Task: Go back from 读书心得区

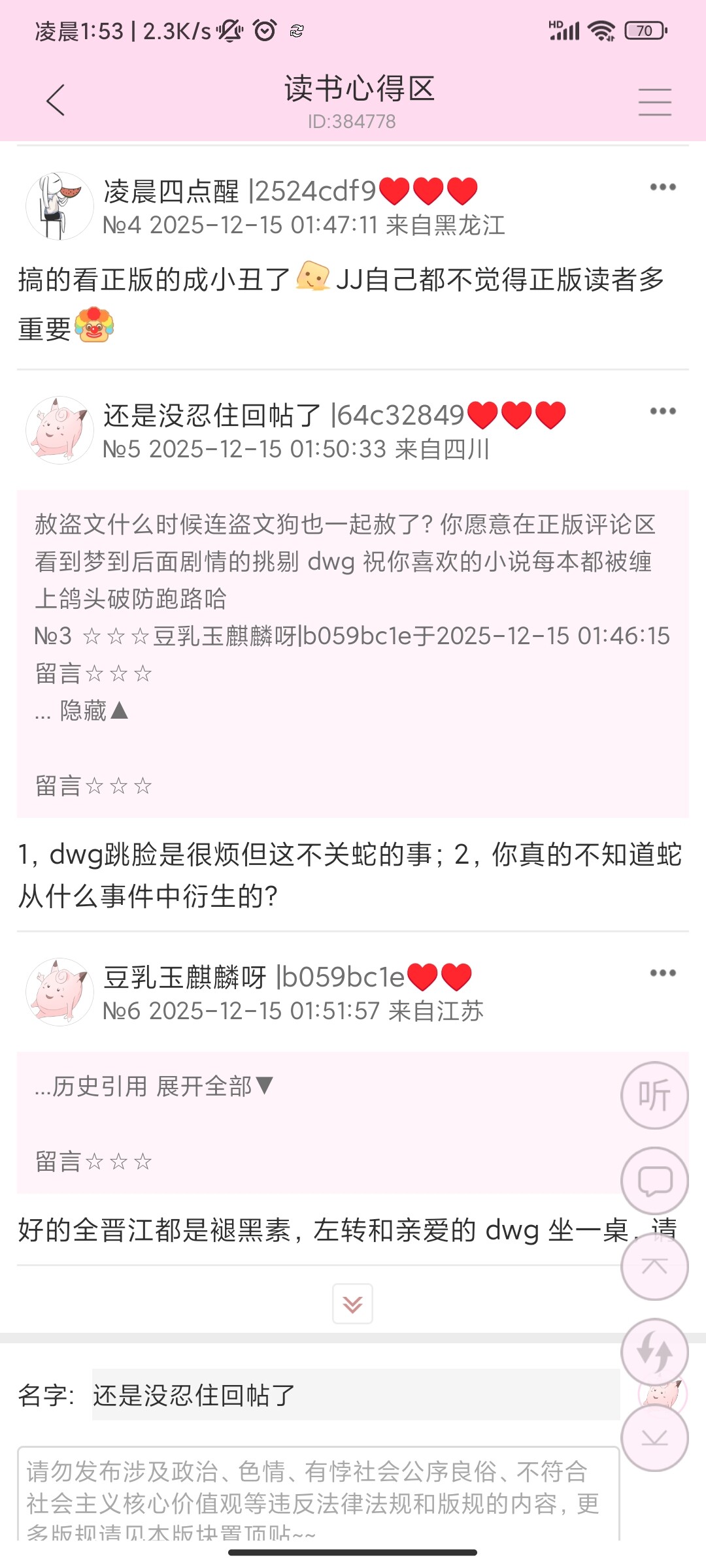Action: pos(56,100)
